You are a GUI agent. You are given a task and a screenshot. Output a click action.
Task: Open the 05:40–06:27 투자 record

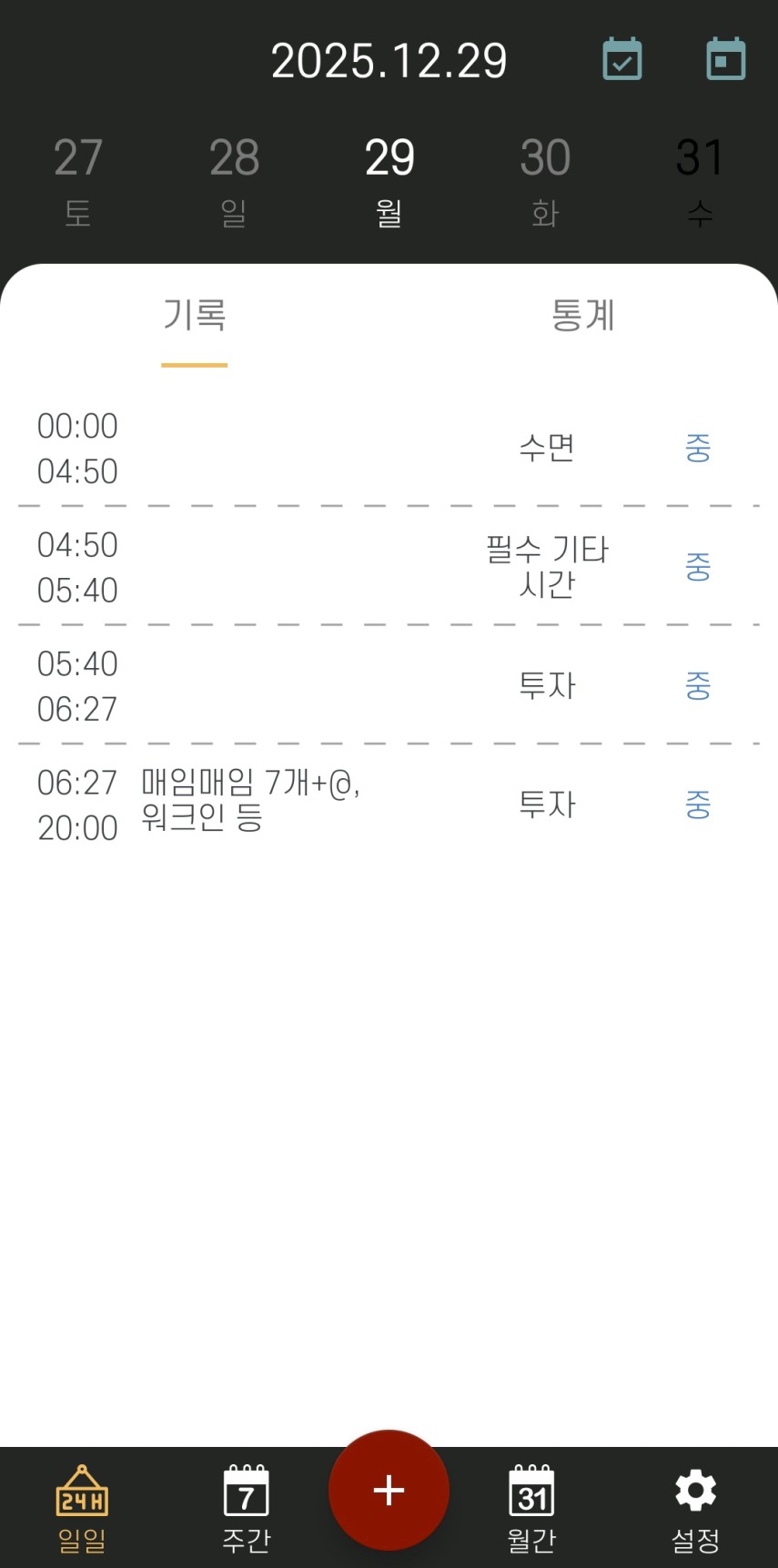389,685
